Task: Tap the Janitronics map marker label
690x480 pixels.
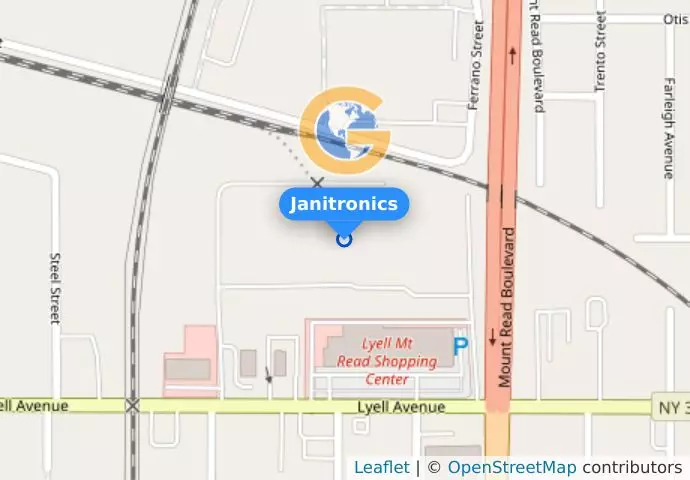Action: pyautogui.click(x=344, y=205)
